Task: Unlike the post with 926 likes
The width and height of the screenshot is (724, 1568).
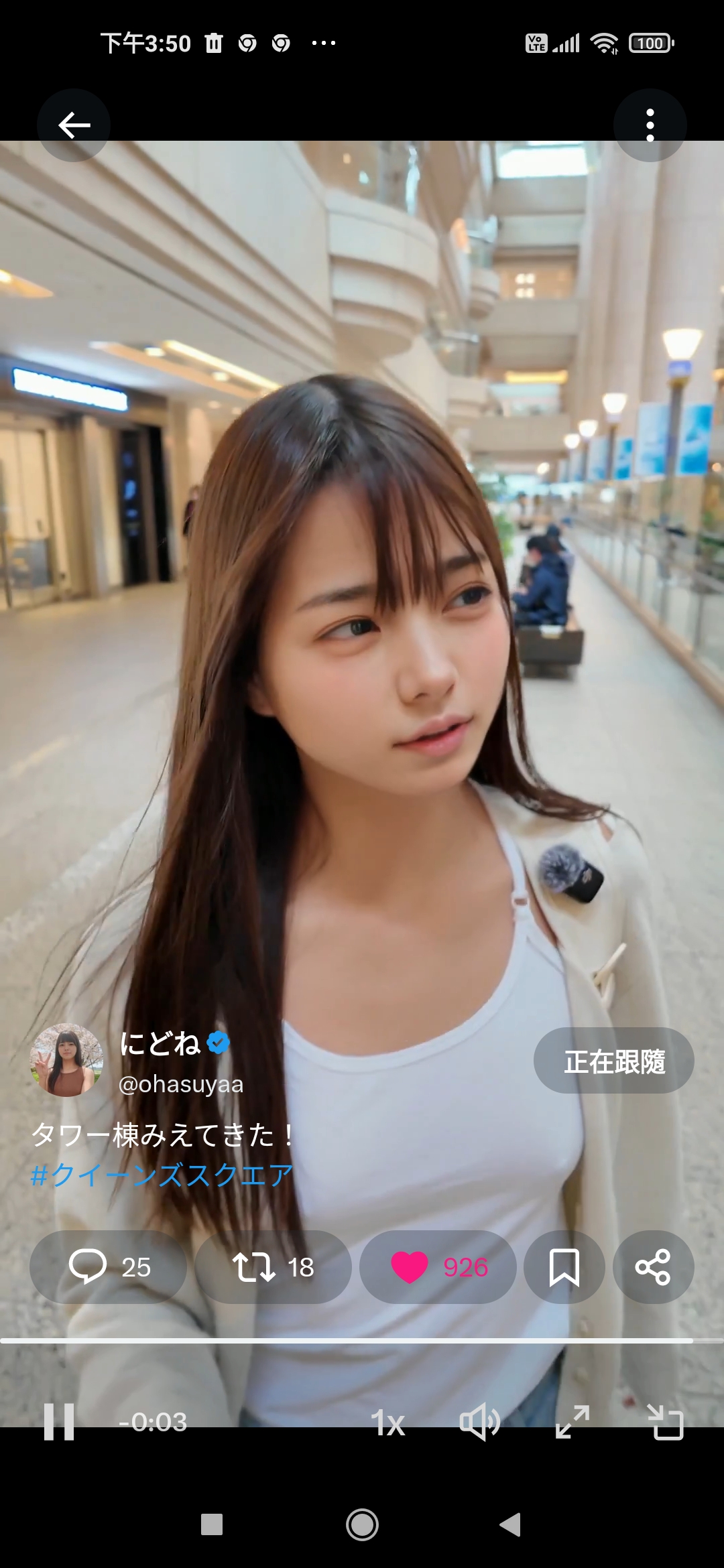Action: (438, 1267)
